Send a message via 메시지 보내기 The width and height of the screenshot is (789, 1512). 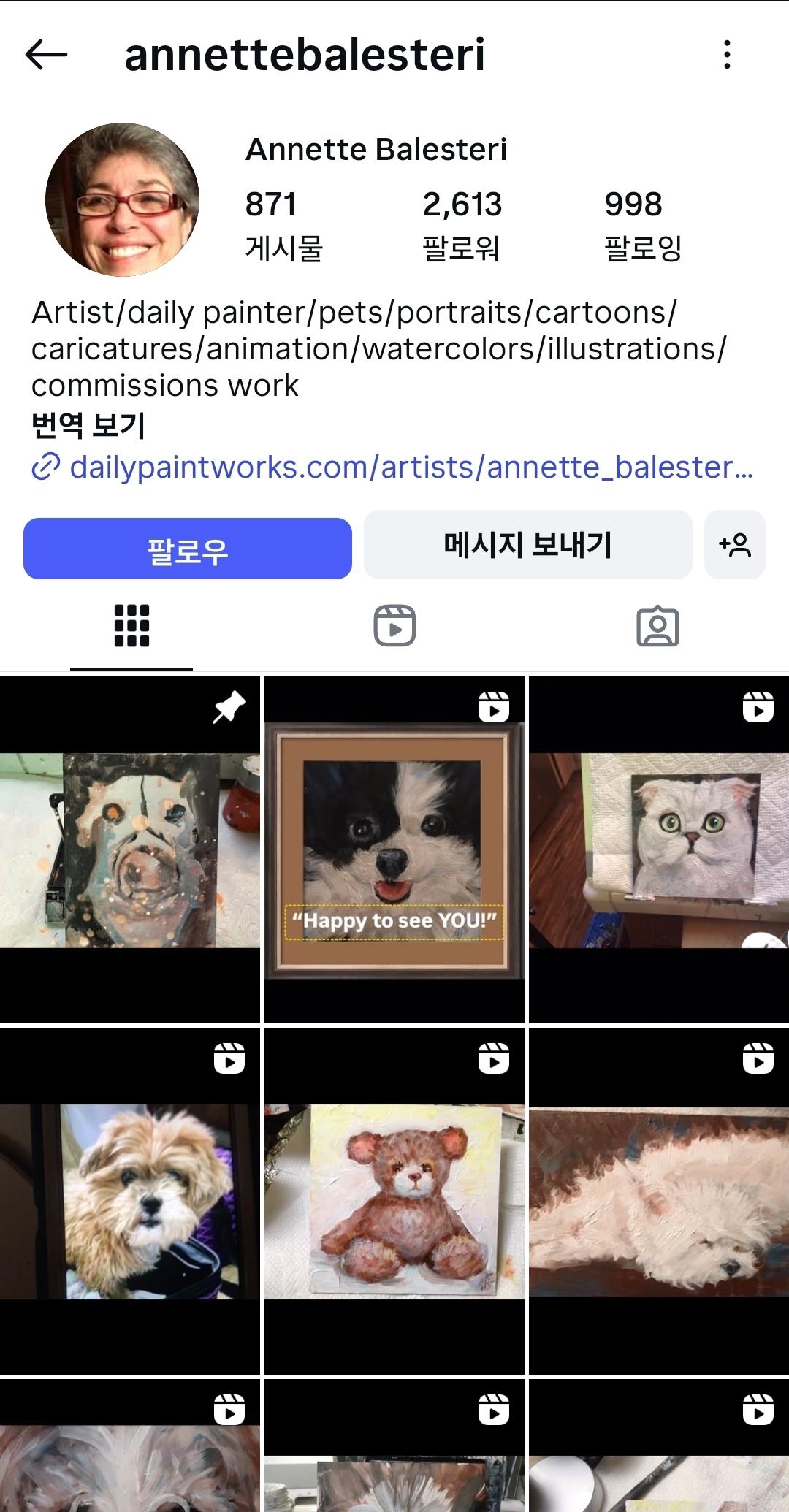click(527, 545)
